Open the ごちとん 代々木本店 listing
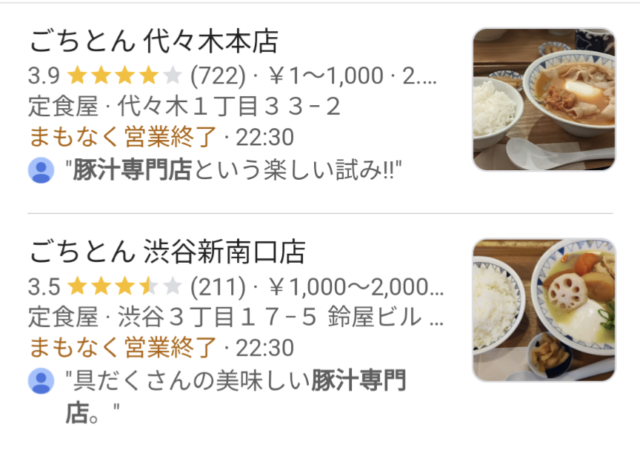 point(153,42)
